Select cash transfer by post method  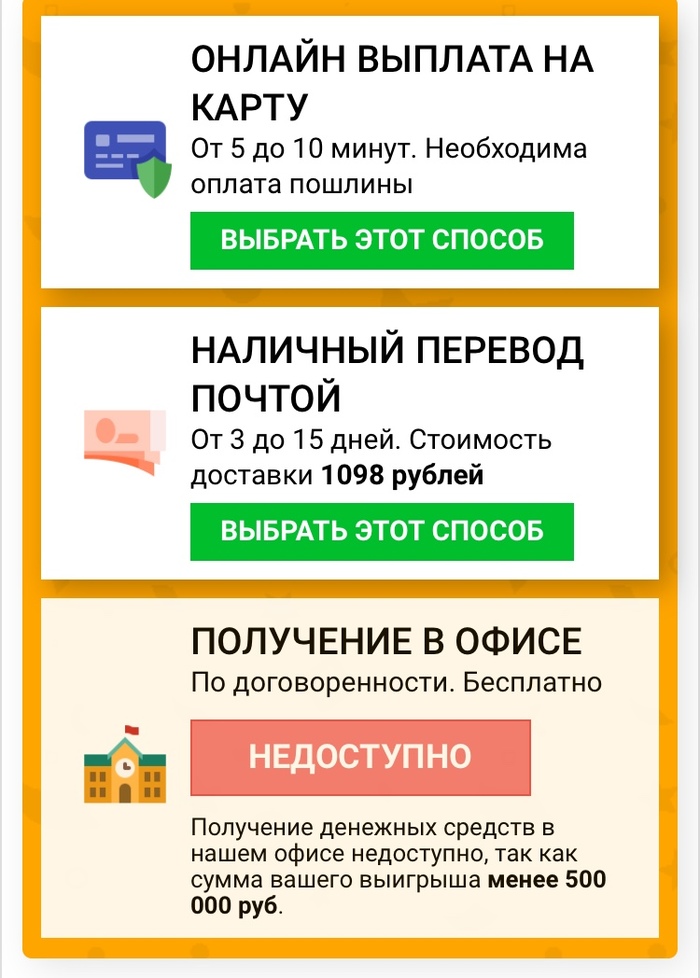point(382,531)
